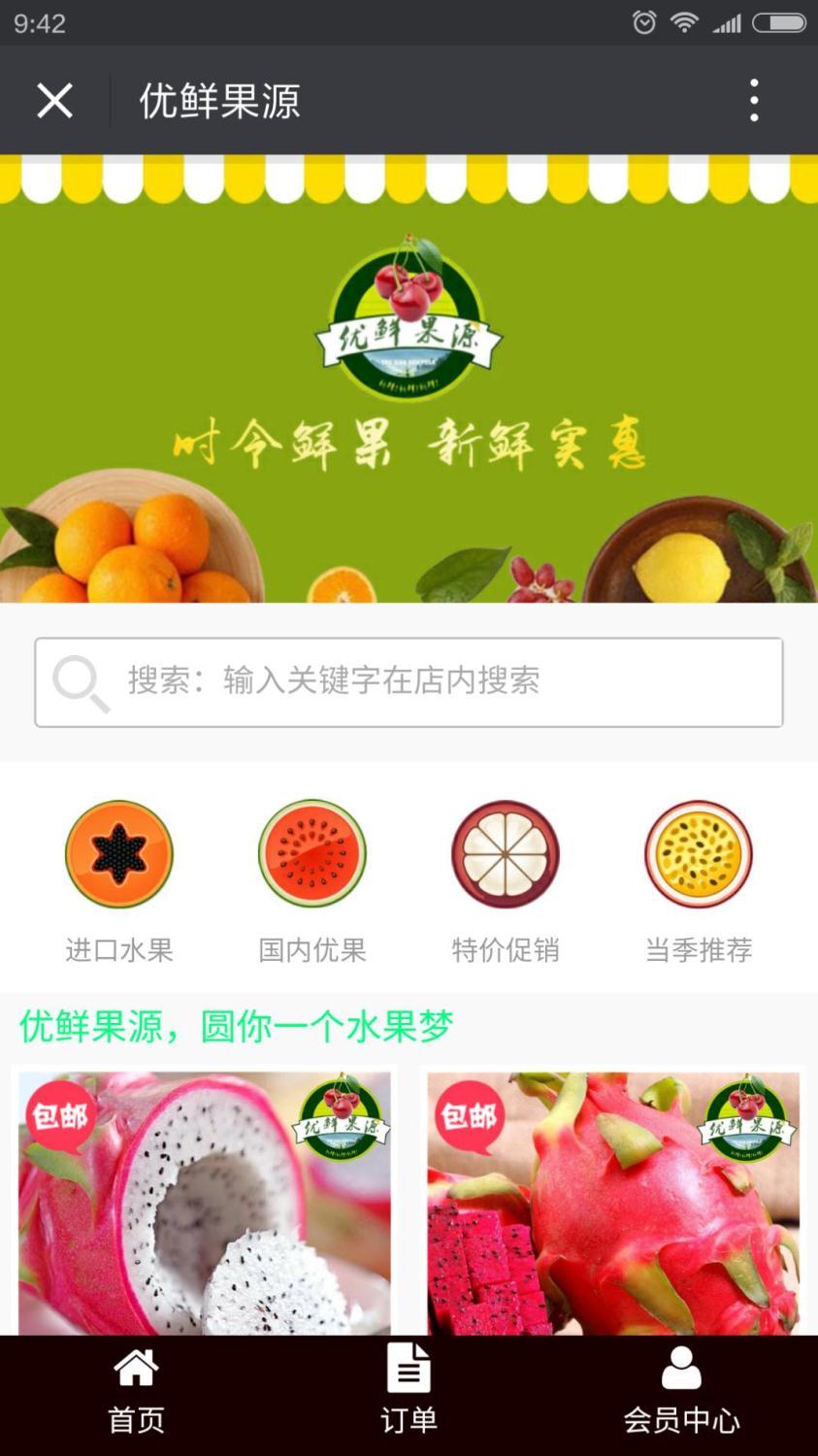Select the 进口水果 papaya icon
Screen dimensions: 818x1456
point(118,853)
